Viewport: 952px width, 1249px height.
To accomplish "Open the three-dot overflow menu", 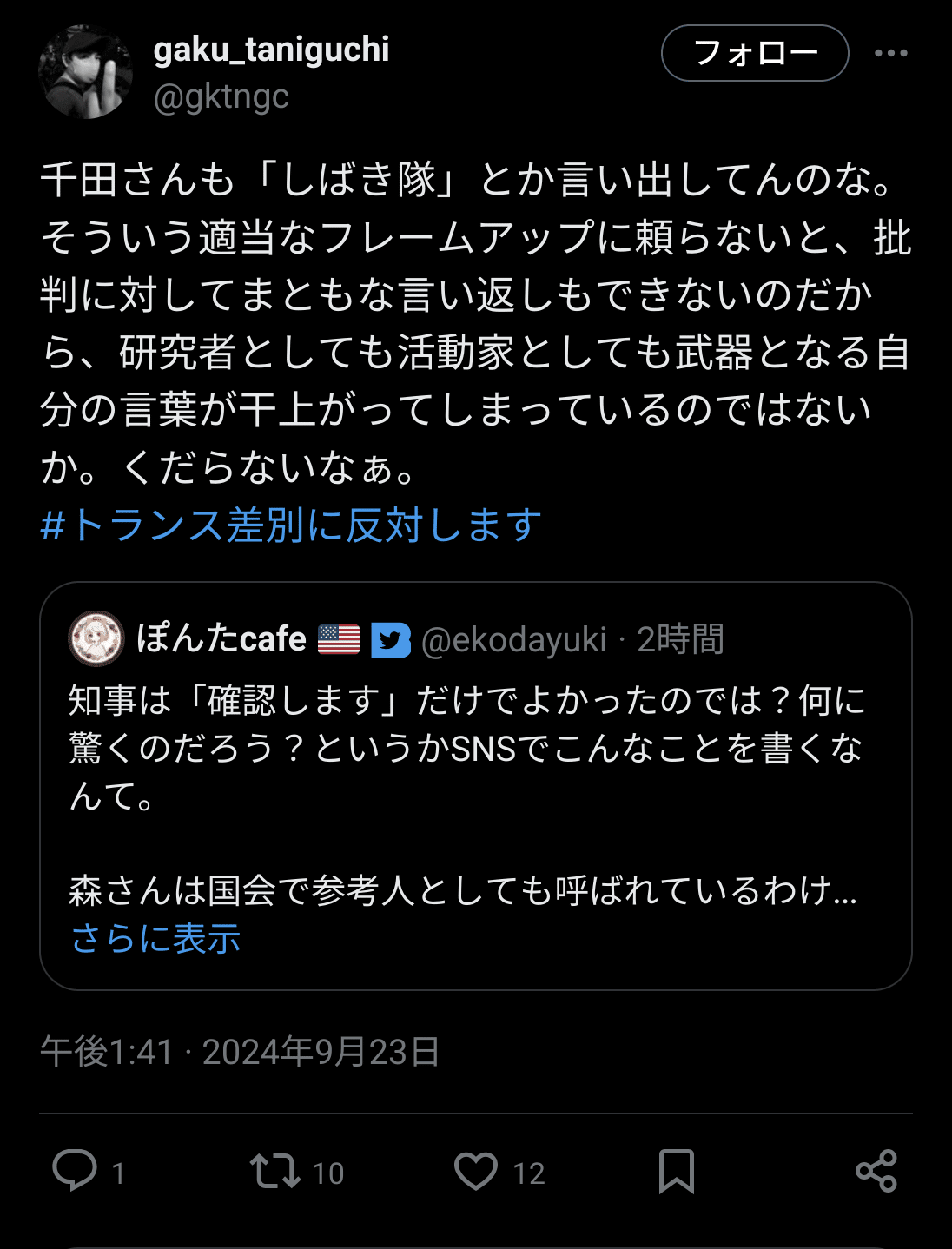I will coord(890,53).
